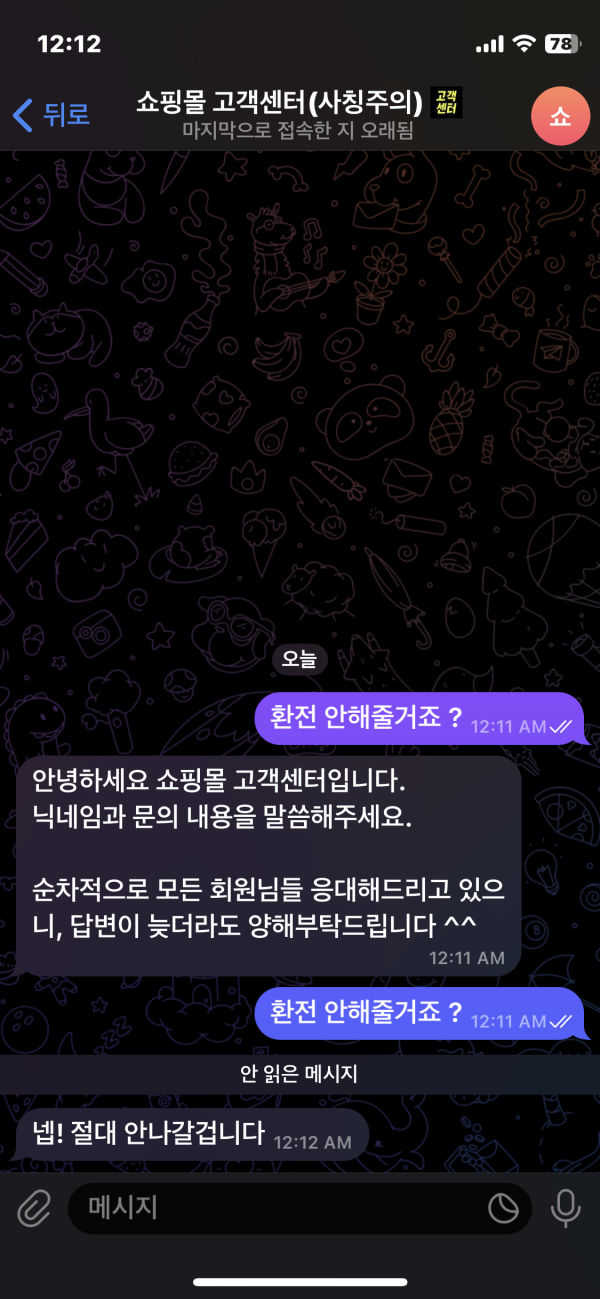Record a voice message with the microphone
Viewport: 600px width, 1299px height.
[565, 1209]
